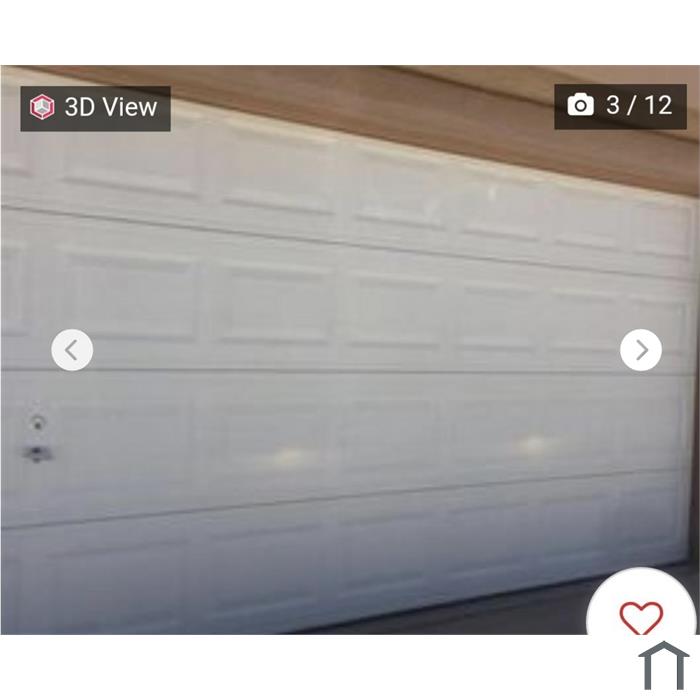Go to the next photo

point(640,350)
